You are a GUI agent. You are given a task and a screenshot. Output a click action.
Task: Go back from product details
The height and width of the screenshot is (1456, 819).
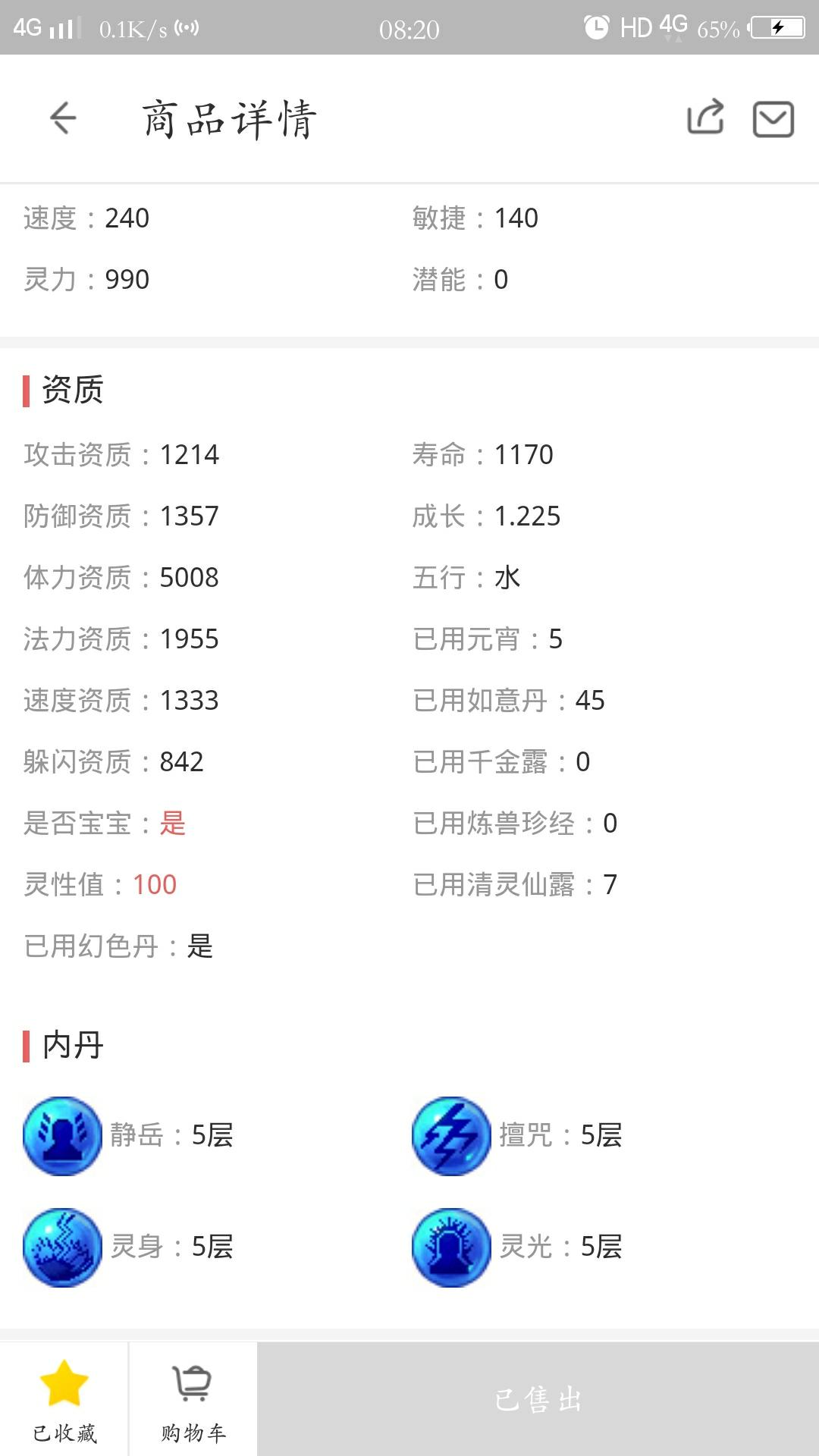coord(63,118)
